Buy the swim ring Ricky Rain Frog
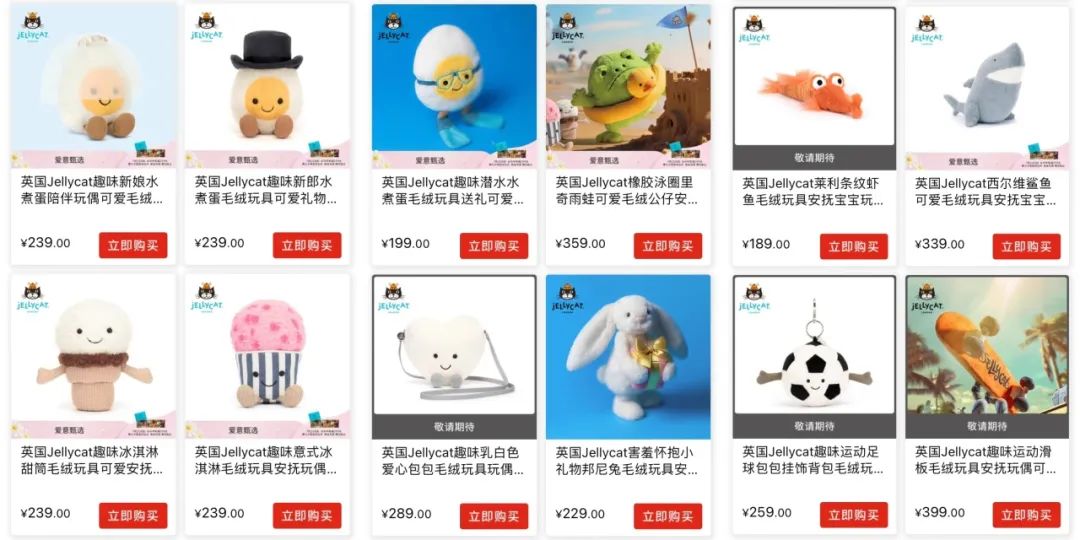 [x=667, y=245]
